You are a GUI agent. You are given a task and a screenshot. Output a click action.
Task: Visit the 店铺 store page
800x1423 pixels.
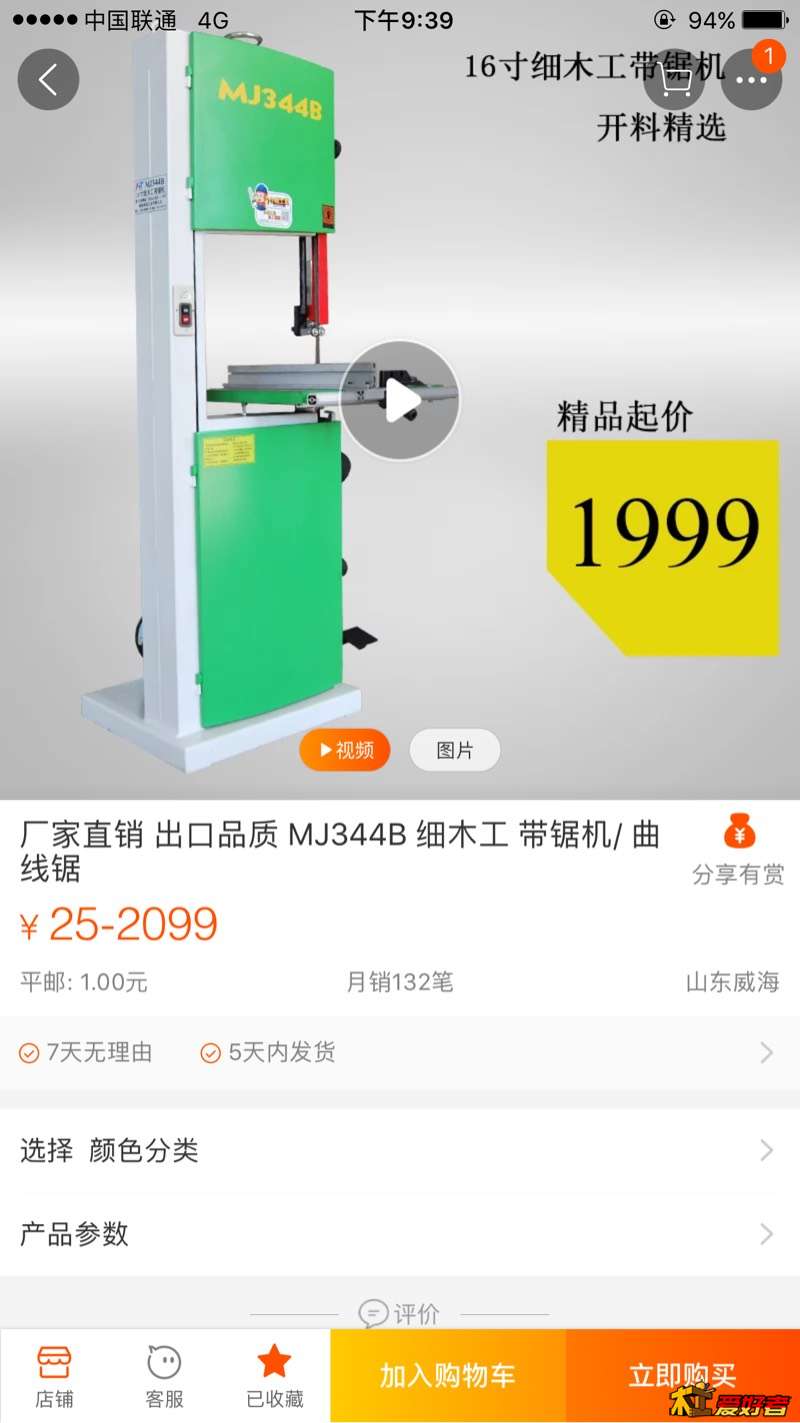(x=54, y=1377)
